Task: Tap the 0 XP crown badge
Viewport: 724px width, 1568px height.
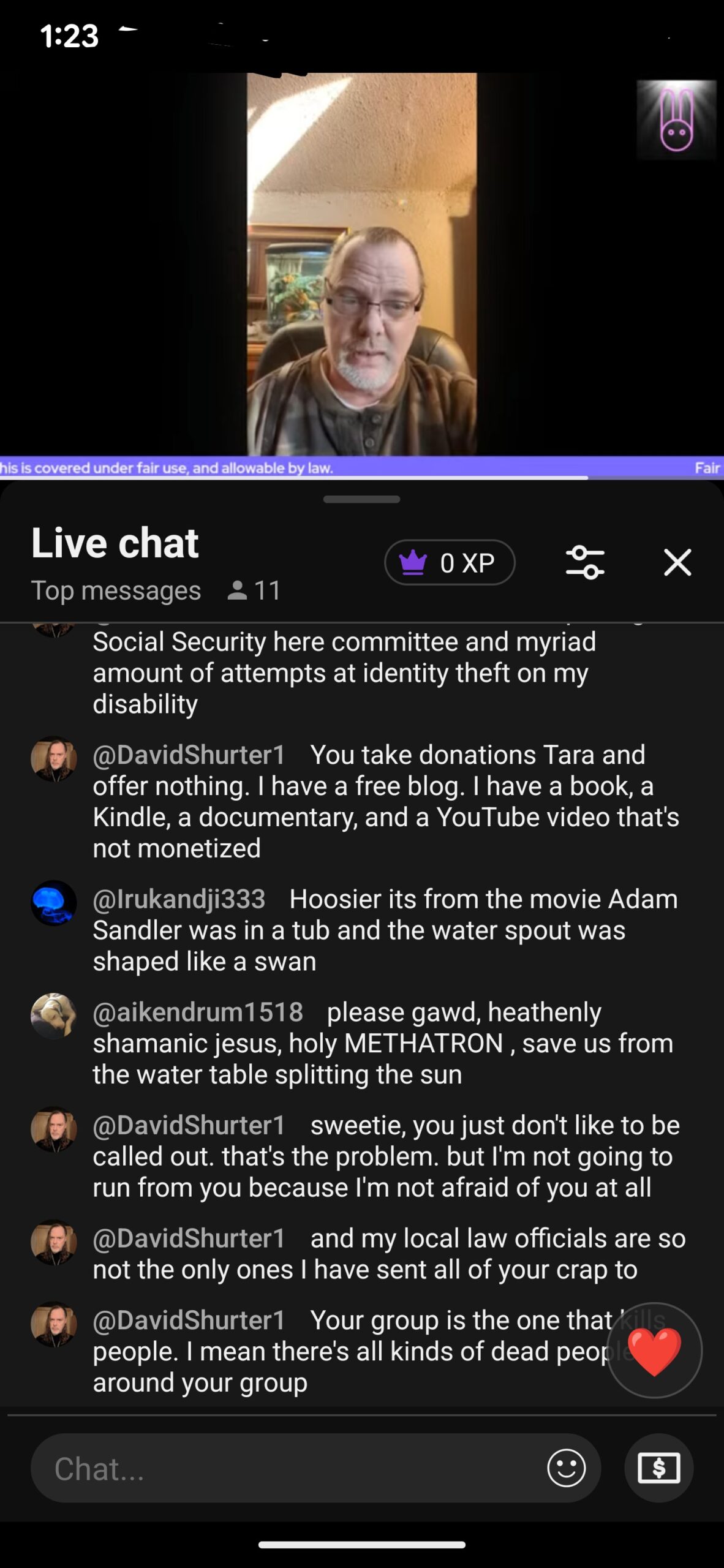Action: (450, 562)
